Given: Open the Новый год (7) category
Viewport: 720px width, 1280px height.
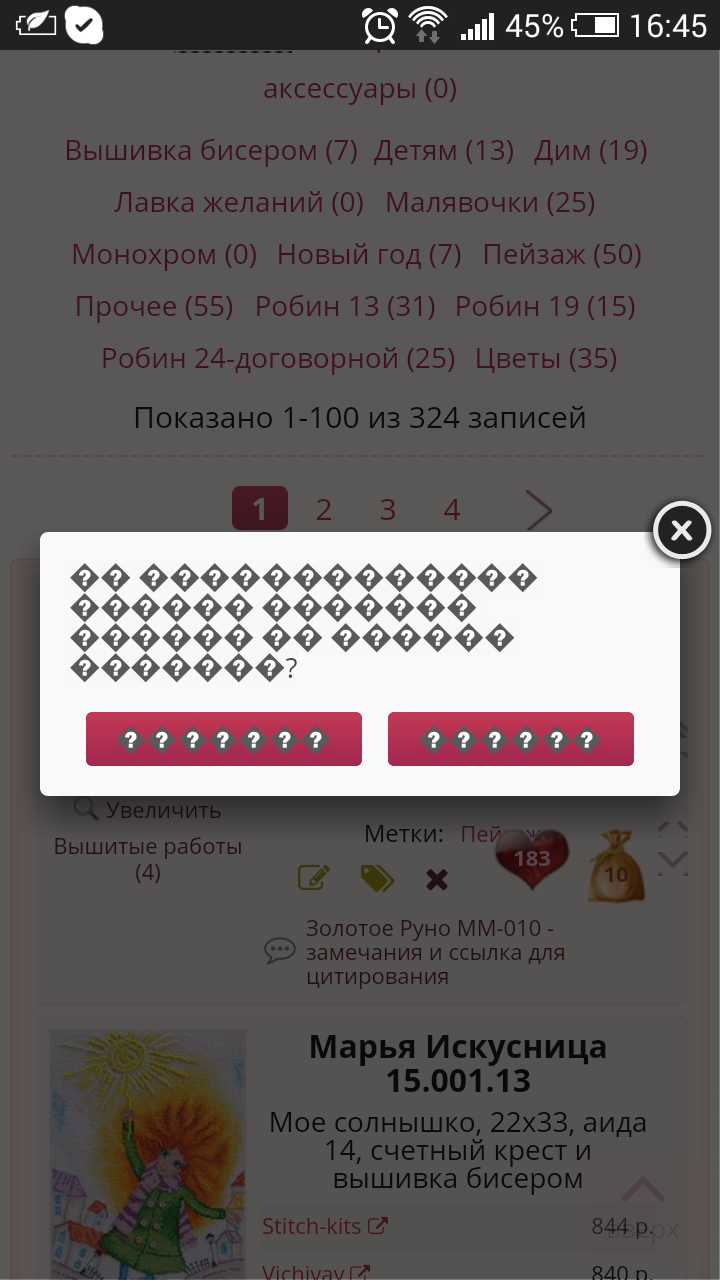Looking at the screenshot, I should [369, 255].
